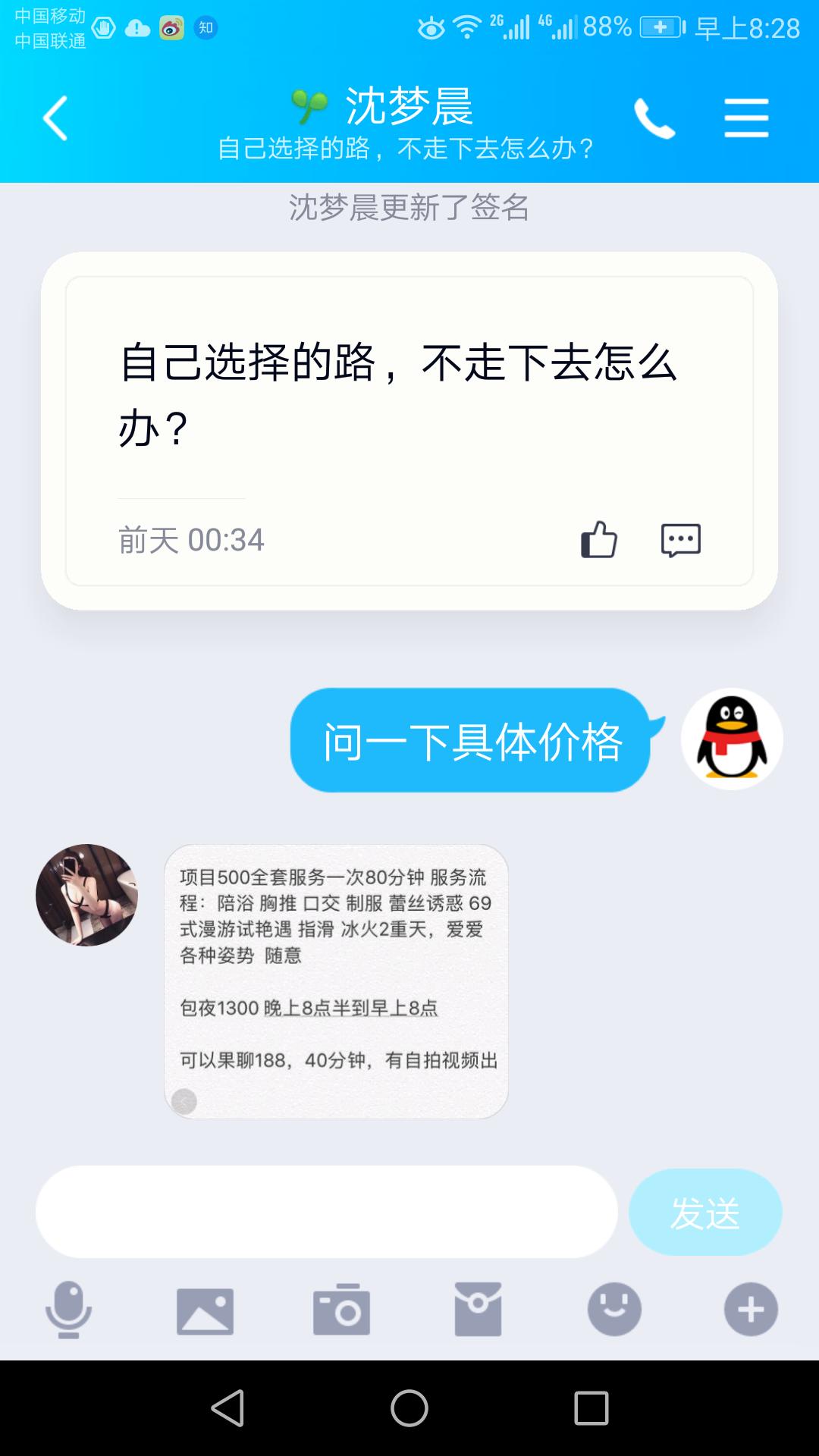The height and width of the screenshot is (1456, 819).
Task: Like the signature post with thumbs up
Action: pyautogui.click(x=598, y=540)
